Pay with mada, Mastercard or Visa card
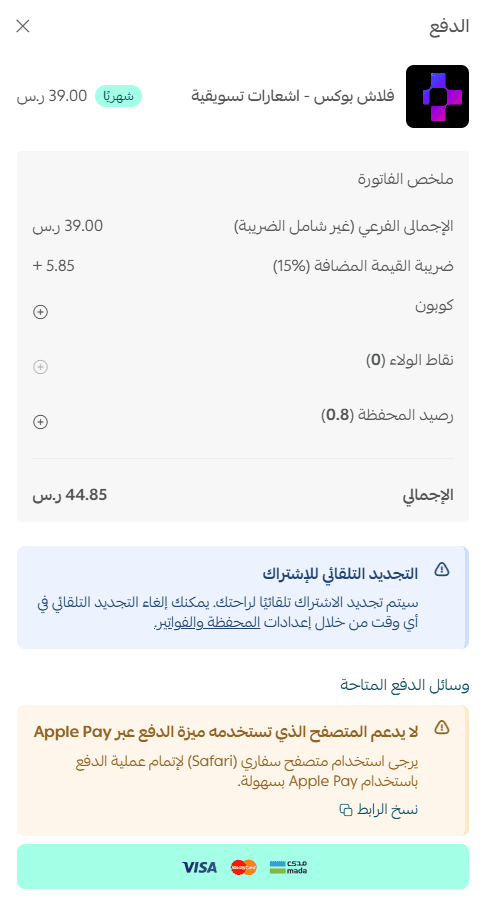The width and height of the screenshot is (488, 900). (243, 866)
